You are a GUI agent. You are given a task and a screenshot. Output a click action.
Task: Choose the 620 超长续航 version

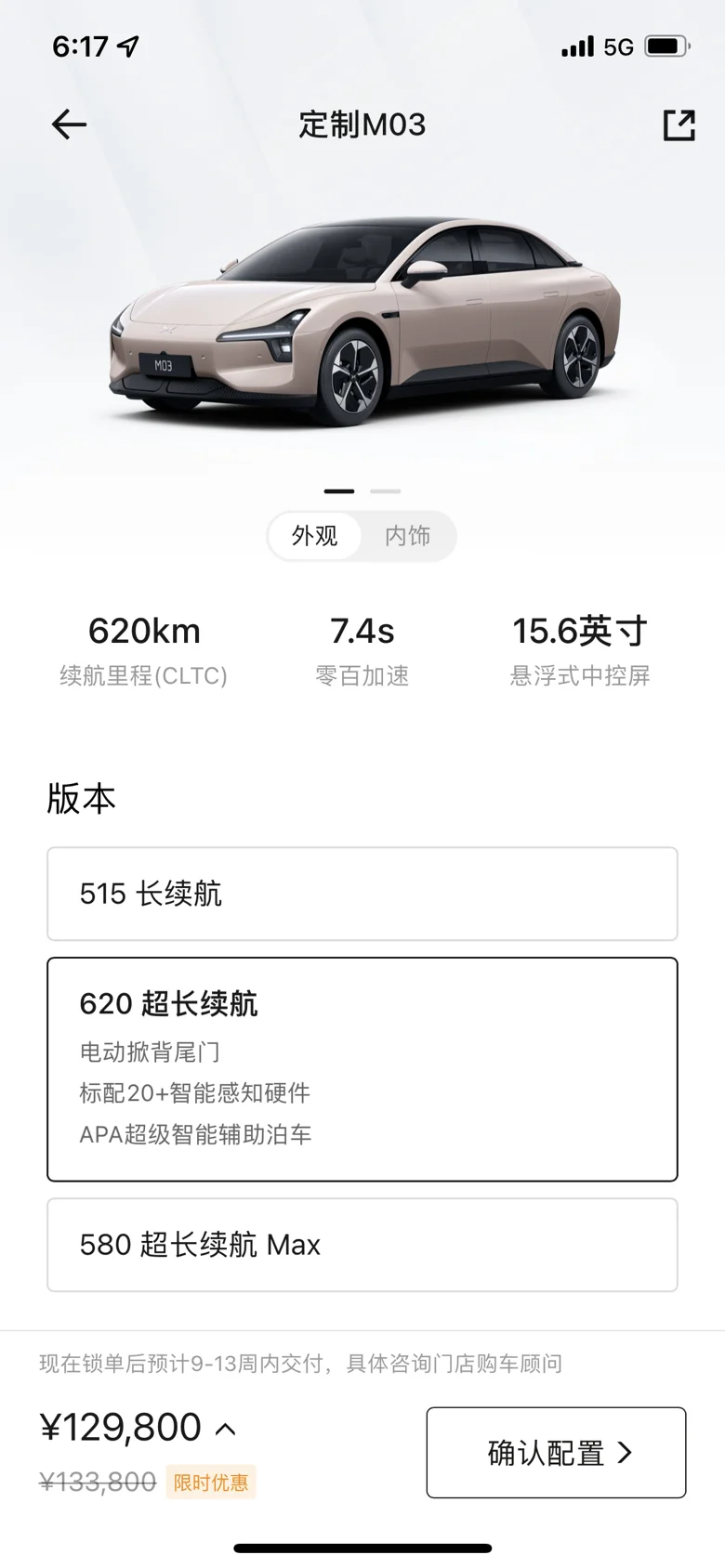click(362, 1068)
